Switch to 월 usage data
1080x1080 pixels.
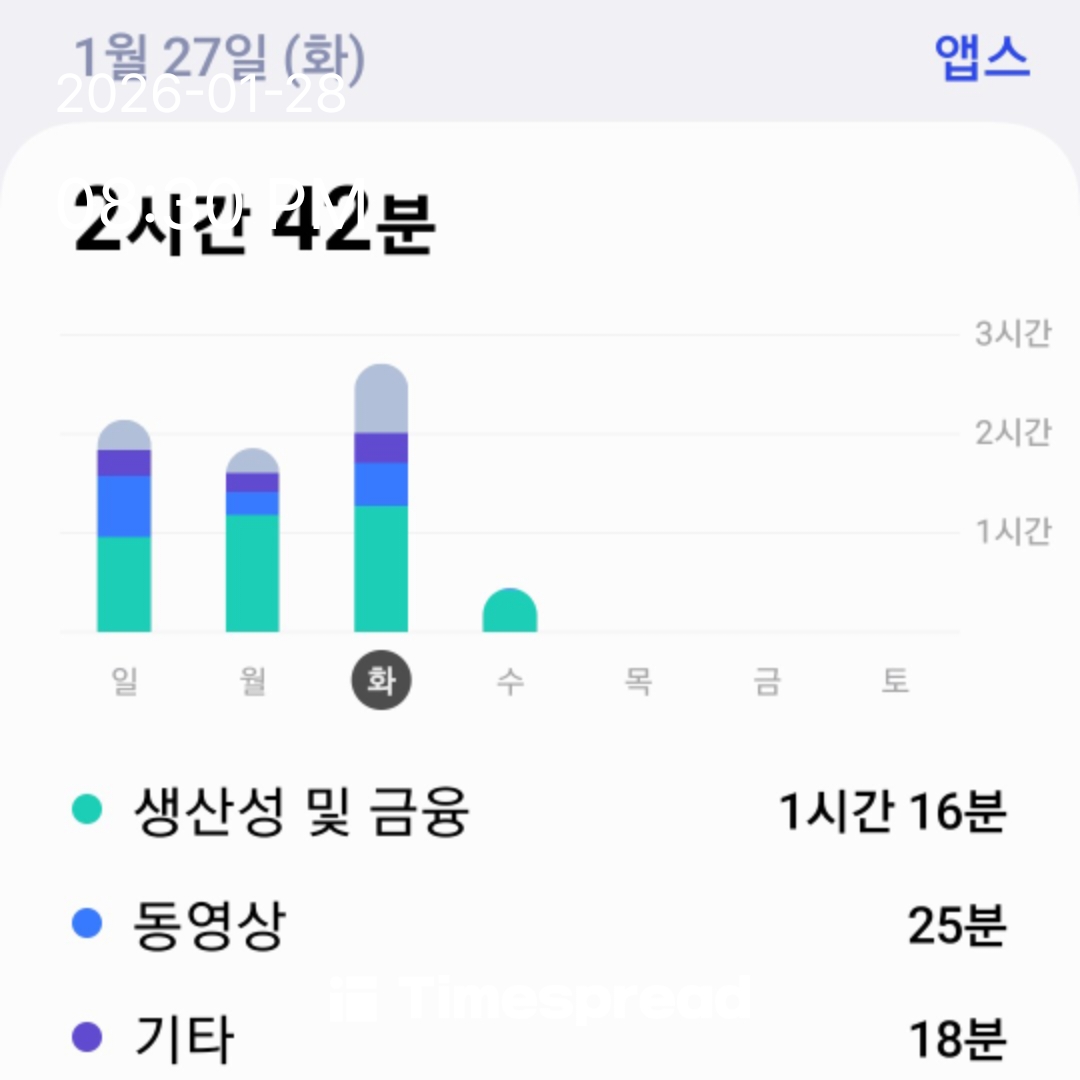point(253,682)
